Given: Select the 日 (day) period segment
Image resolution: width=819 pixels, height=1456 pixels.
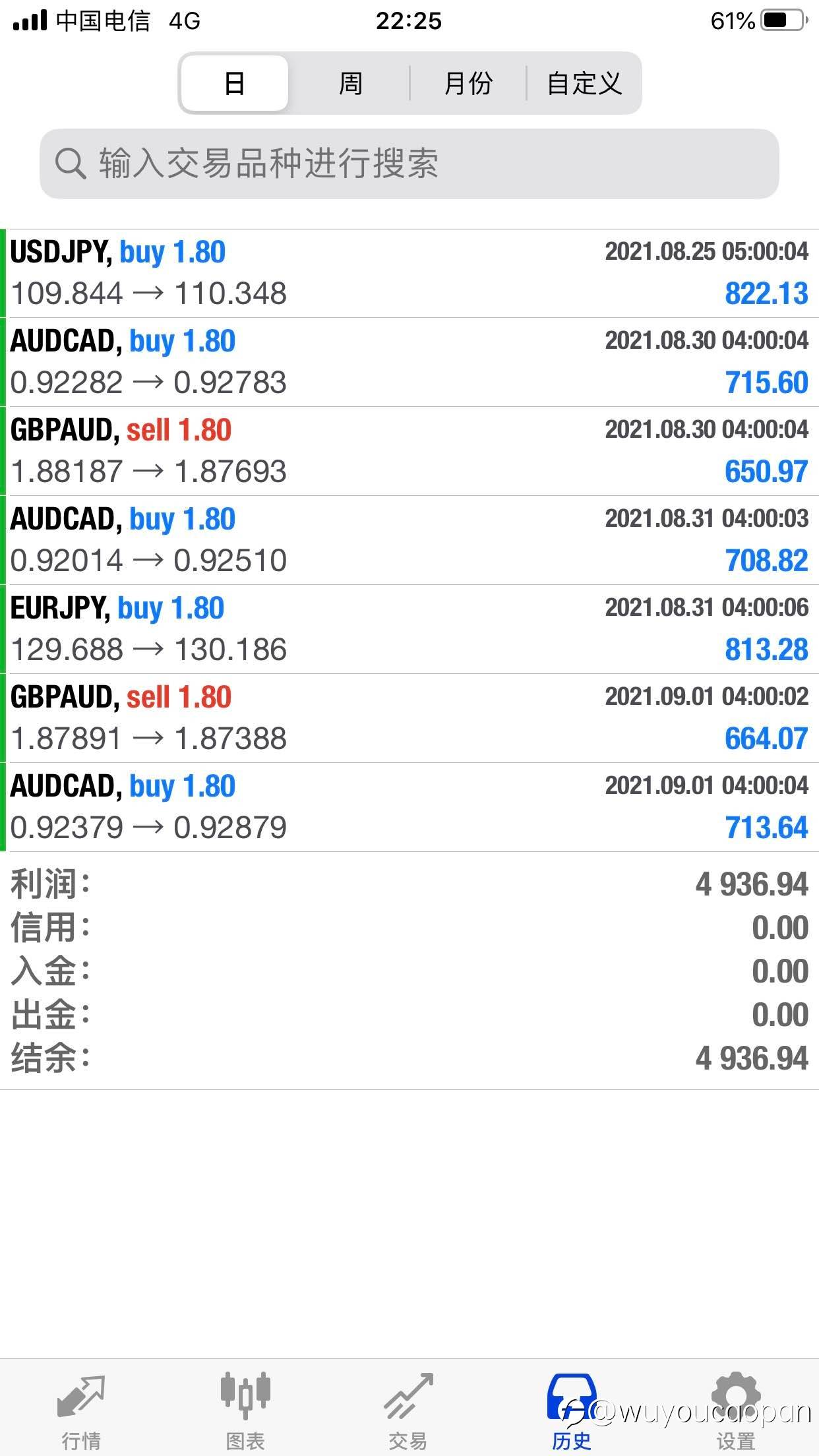Looking at the screenshot, I should pyautogui.click(x=235, y=83).
